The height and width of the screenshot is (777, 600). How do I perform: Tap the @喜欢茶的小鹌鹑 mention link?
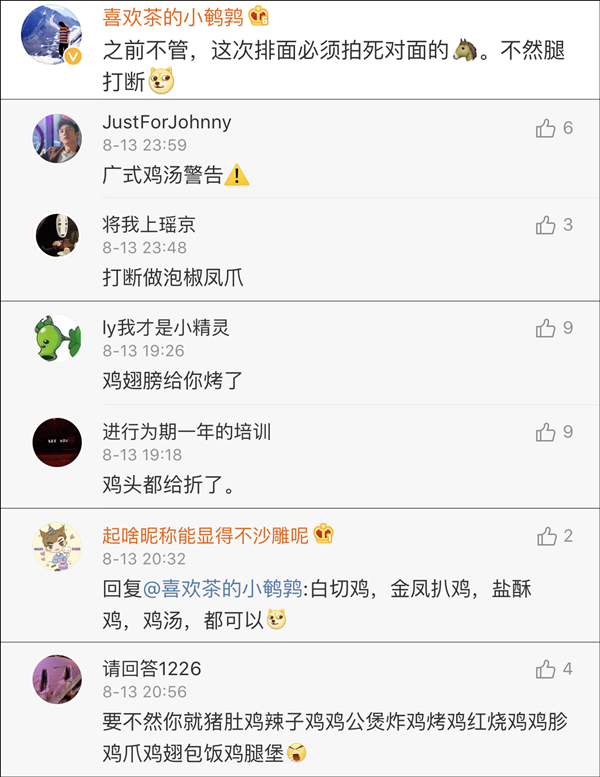tap(222, 589)
